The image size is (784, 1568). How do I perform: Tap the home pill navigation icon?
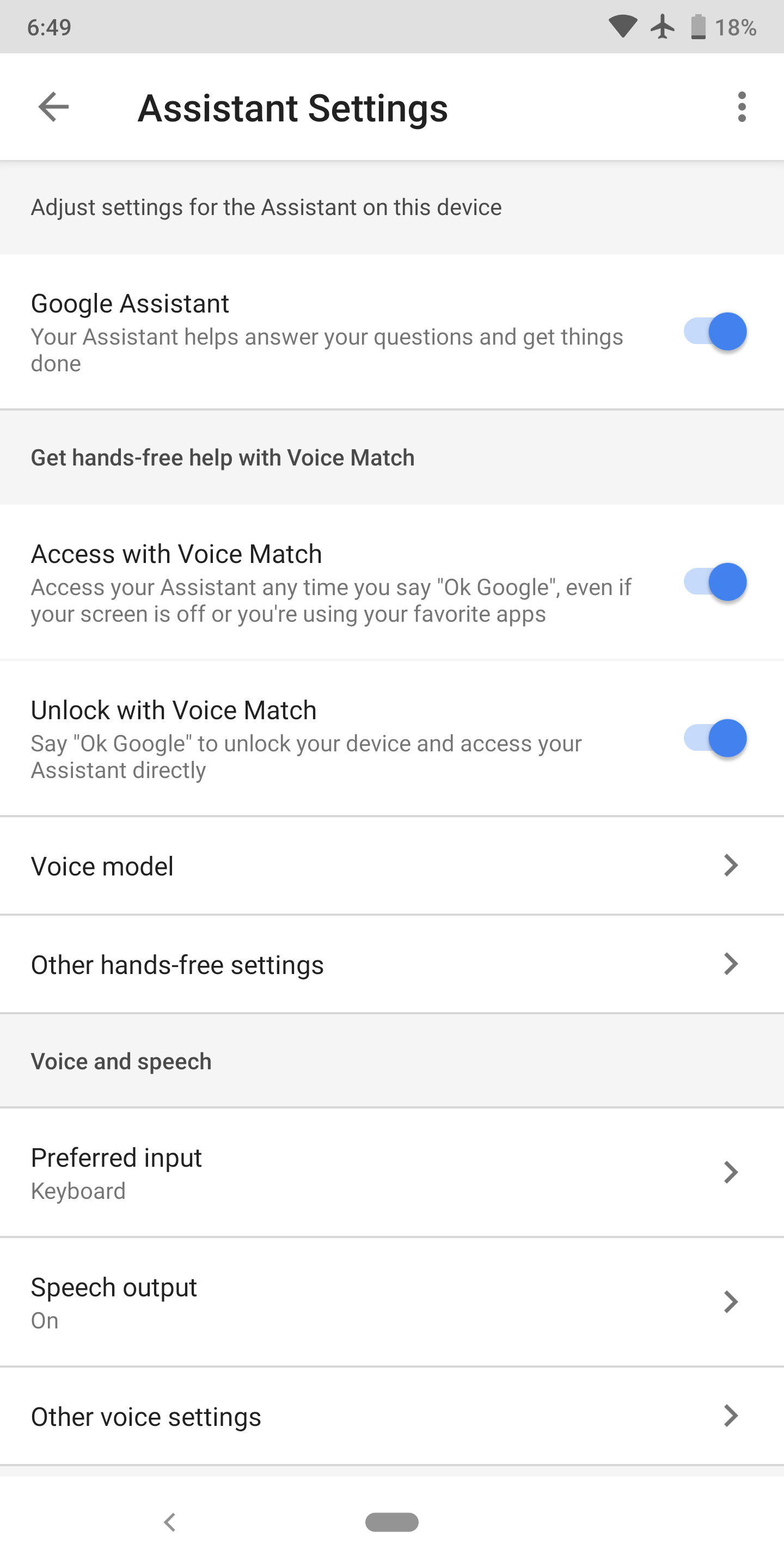coord(392,1522)
